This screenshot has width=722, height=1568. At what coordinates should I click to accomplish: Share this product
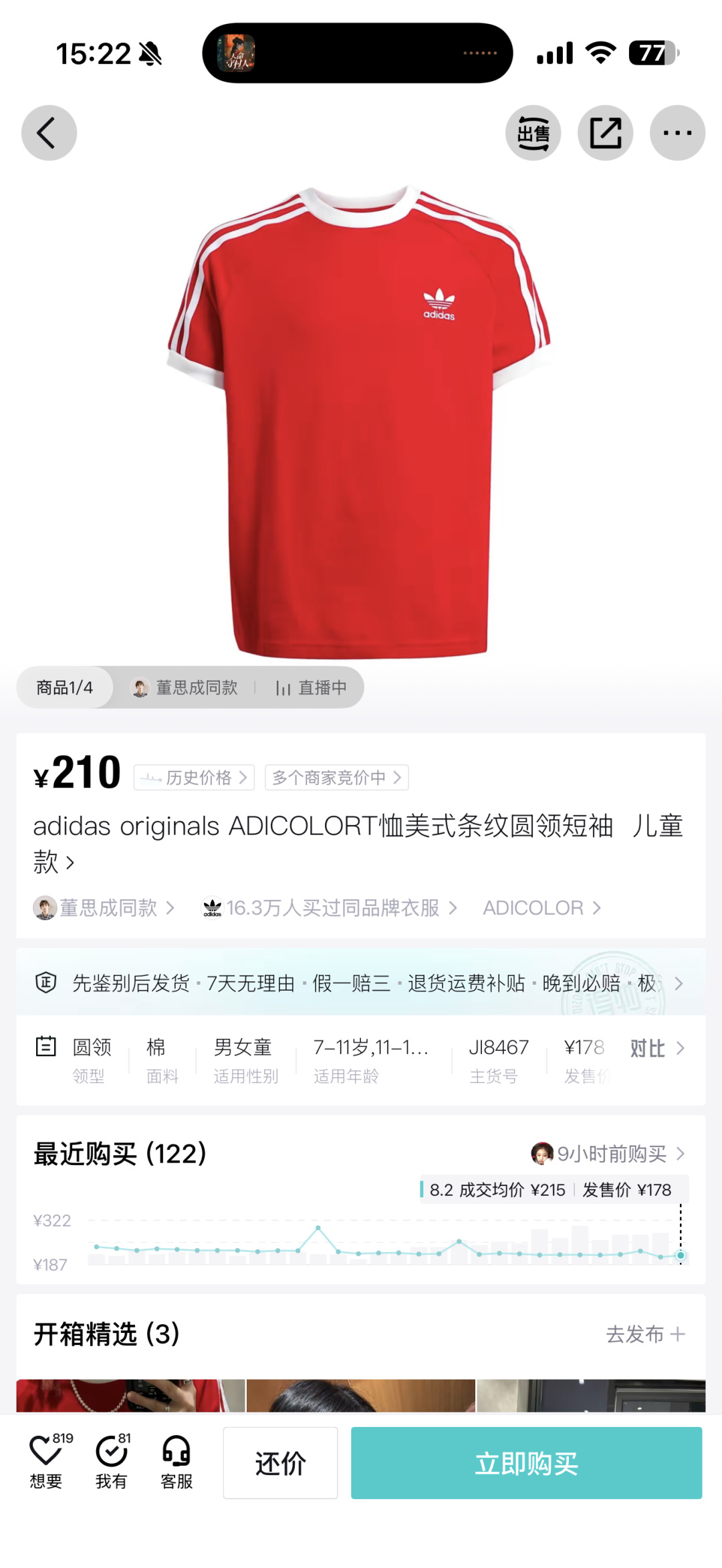[605, 133]
